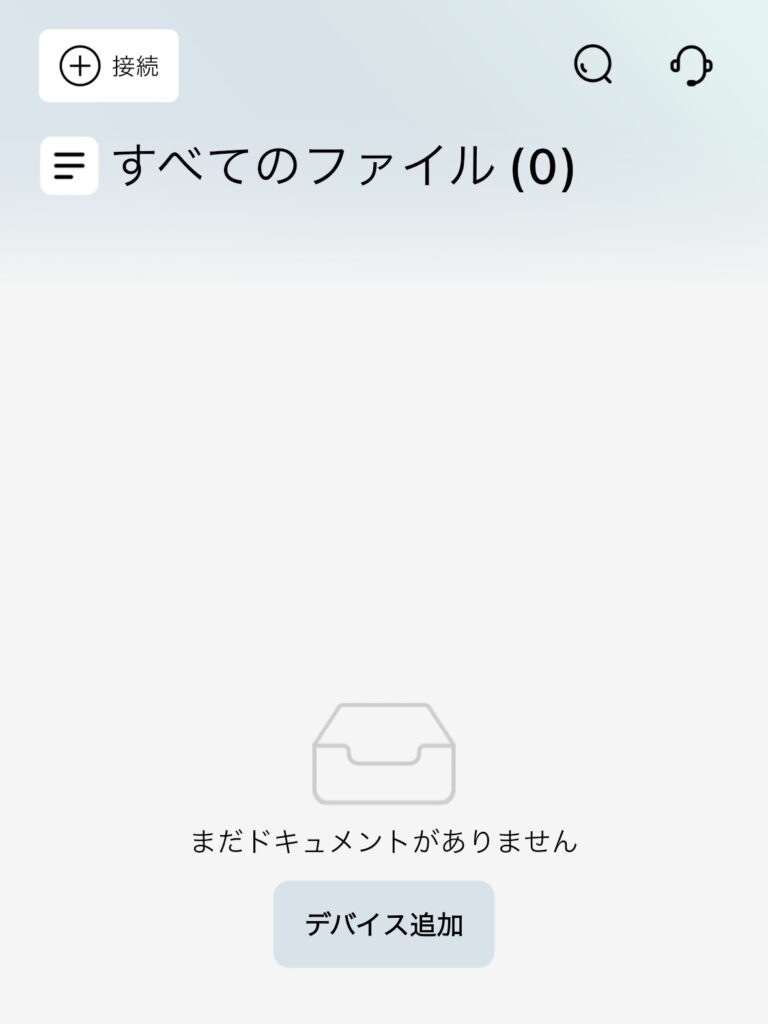Tap デバイス追加 to add a device
Viewport: 768px width, 1024px height.
coord(384,924)
